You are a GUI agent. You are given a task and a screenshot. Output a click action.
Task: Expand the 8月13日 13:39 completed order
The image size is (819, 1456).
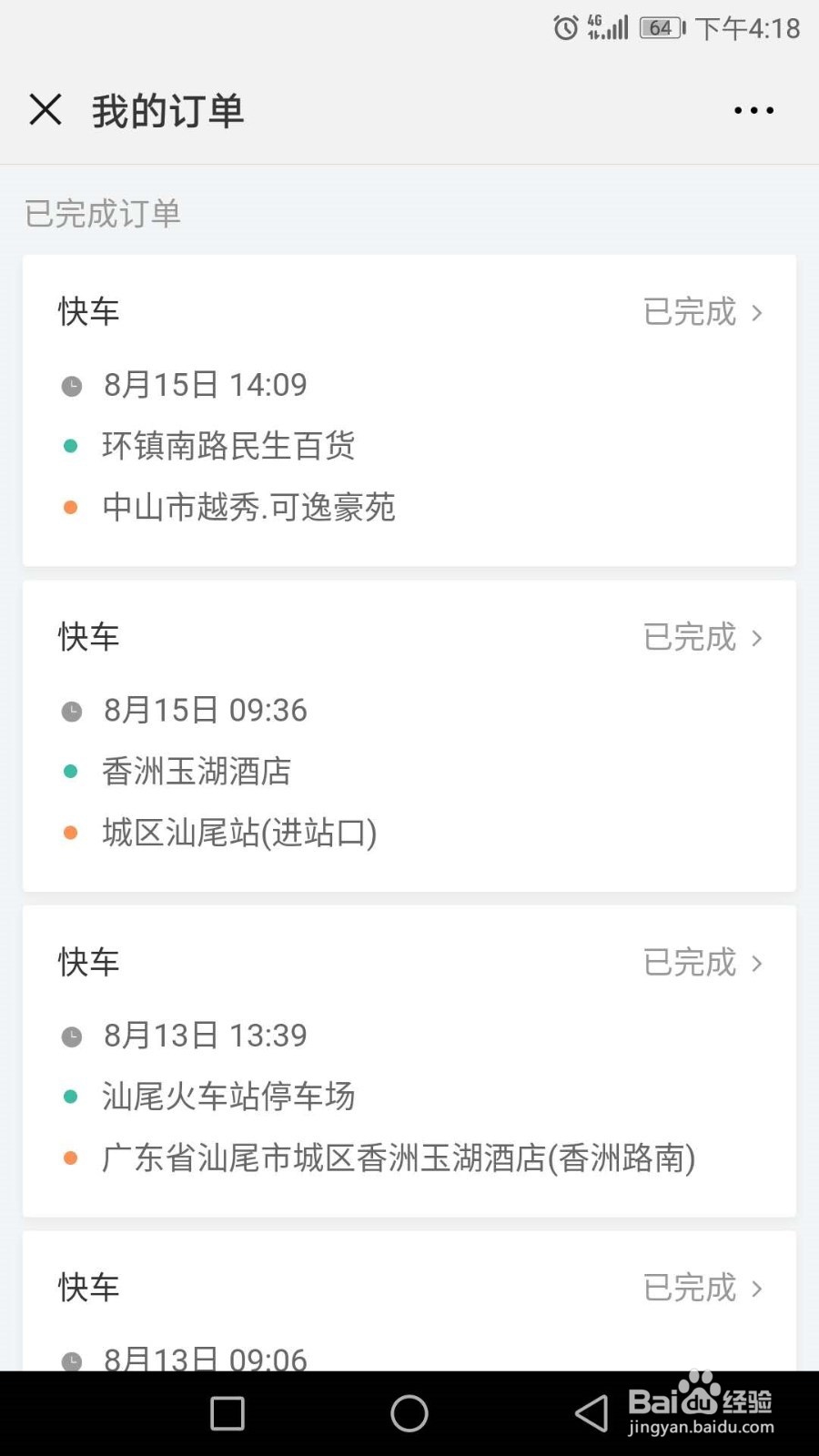click(758, 963)
